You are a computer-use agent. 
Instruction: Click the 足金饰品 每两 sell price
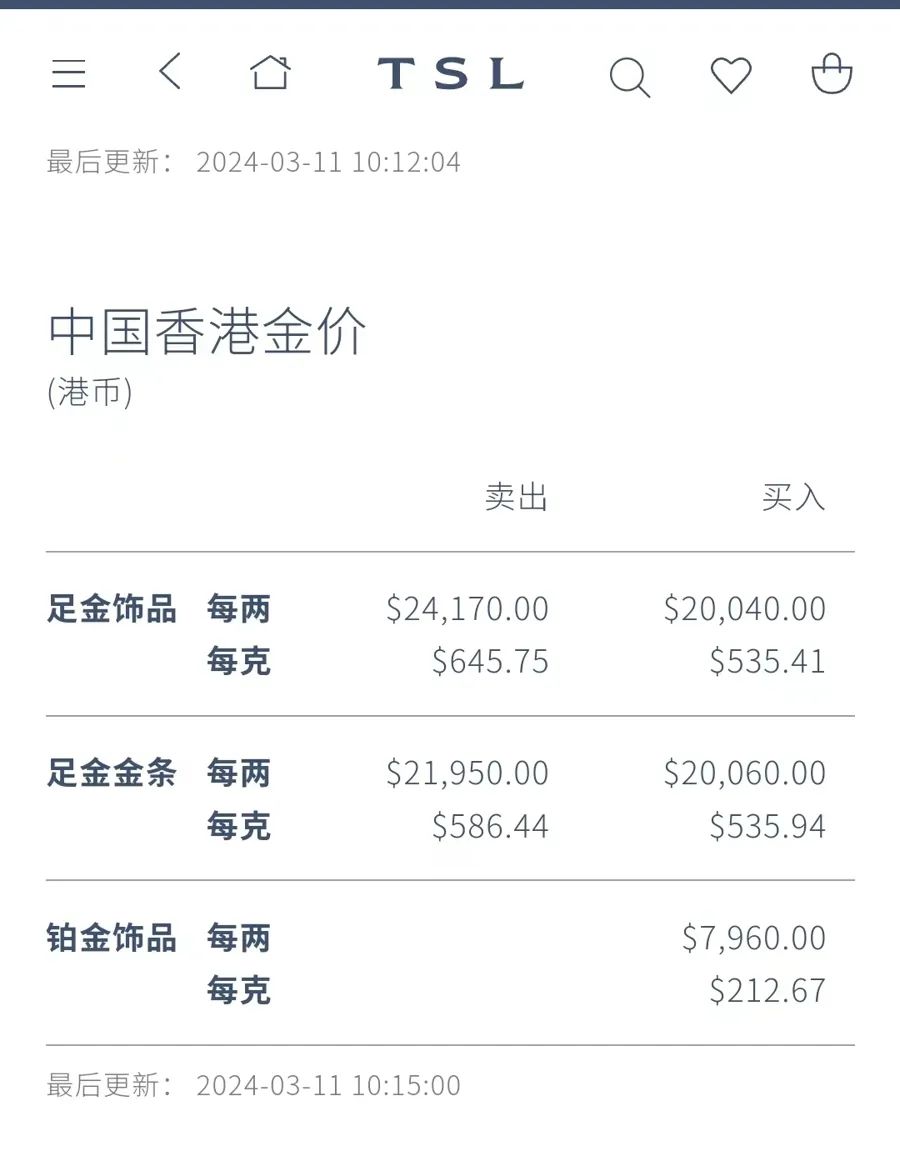click(x=465, y=609)
